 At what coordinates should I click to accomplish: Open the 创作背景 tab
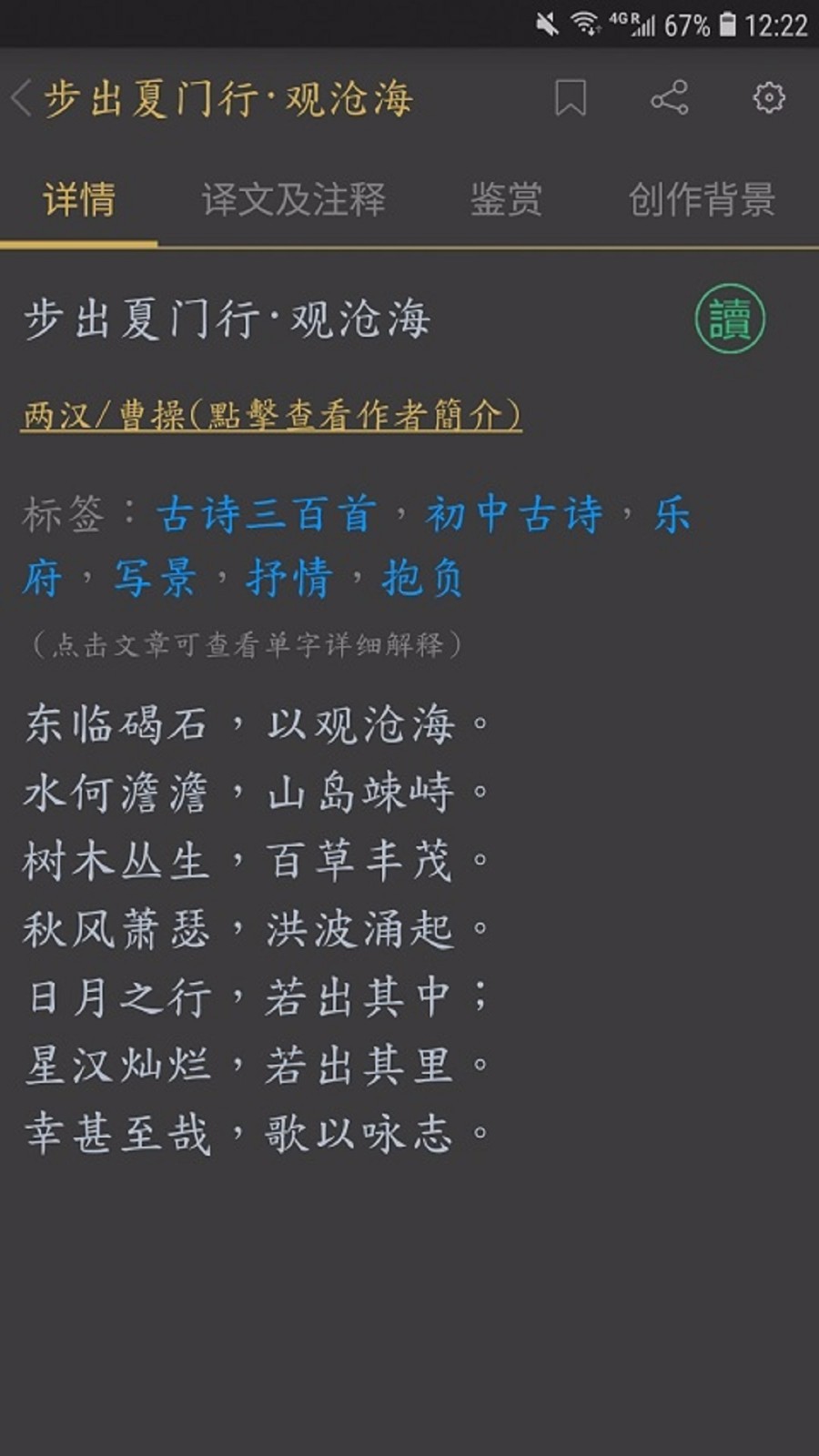[x=701, y=199]
